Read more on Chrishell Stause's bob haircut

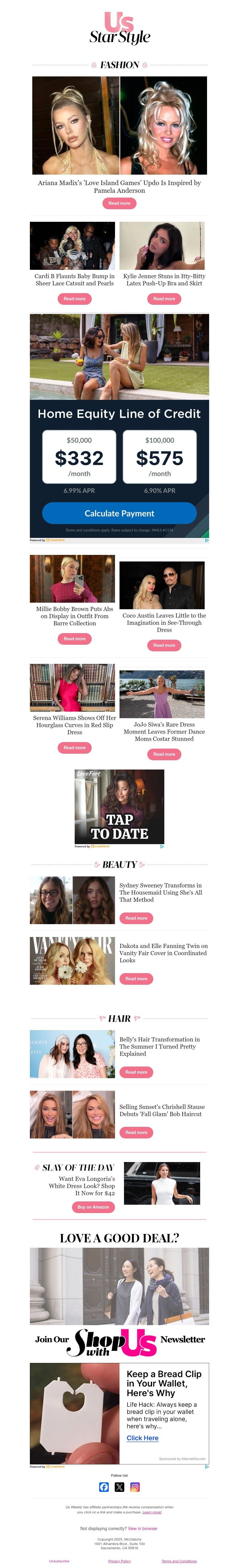point(136,1132)
